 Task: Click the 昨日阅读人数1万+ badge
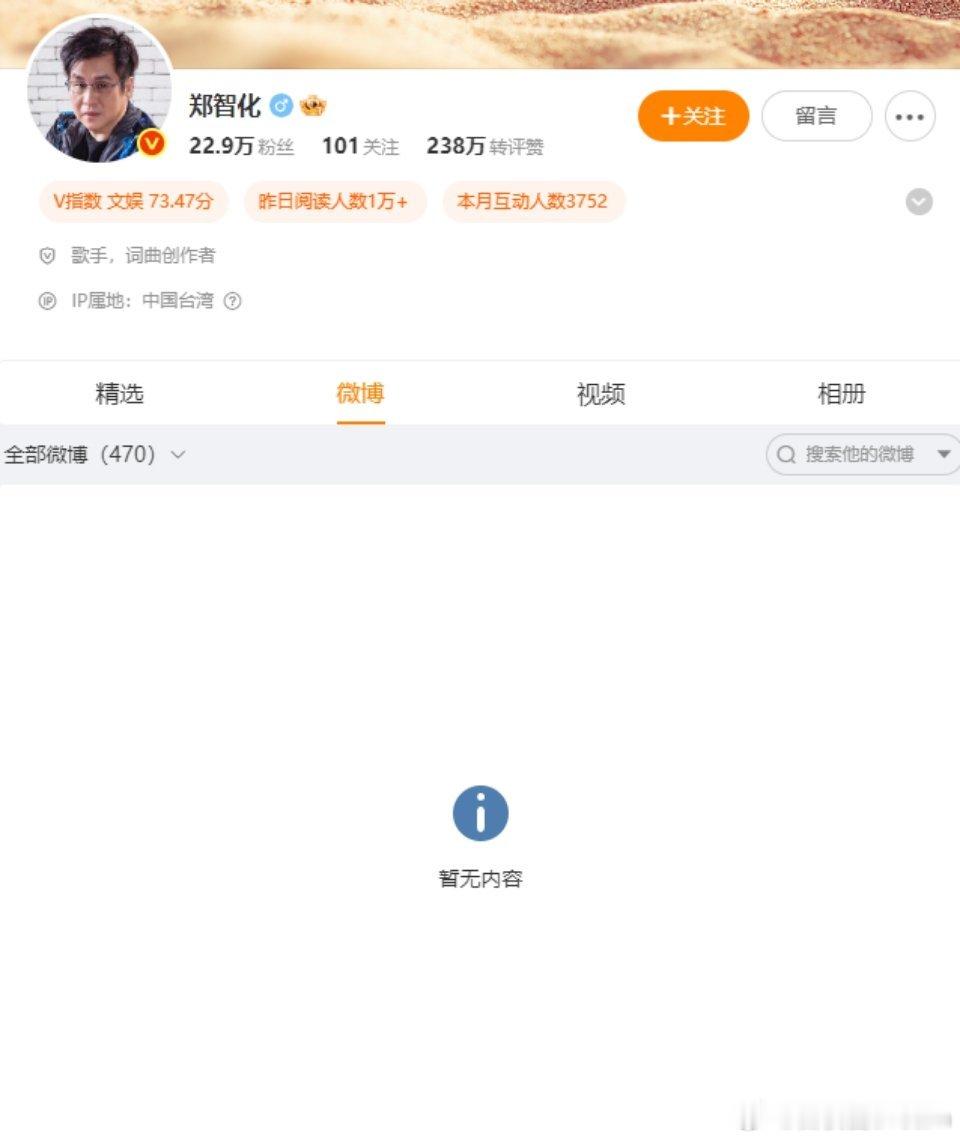335,202
